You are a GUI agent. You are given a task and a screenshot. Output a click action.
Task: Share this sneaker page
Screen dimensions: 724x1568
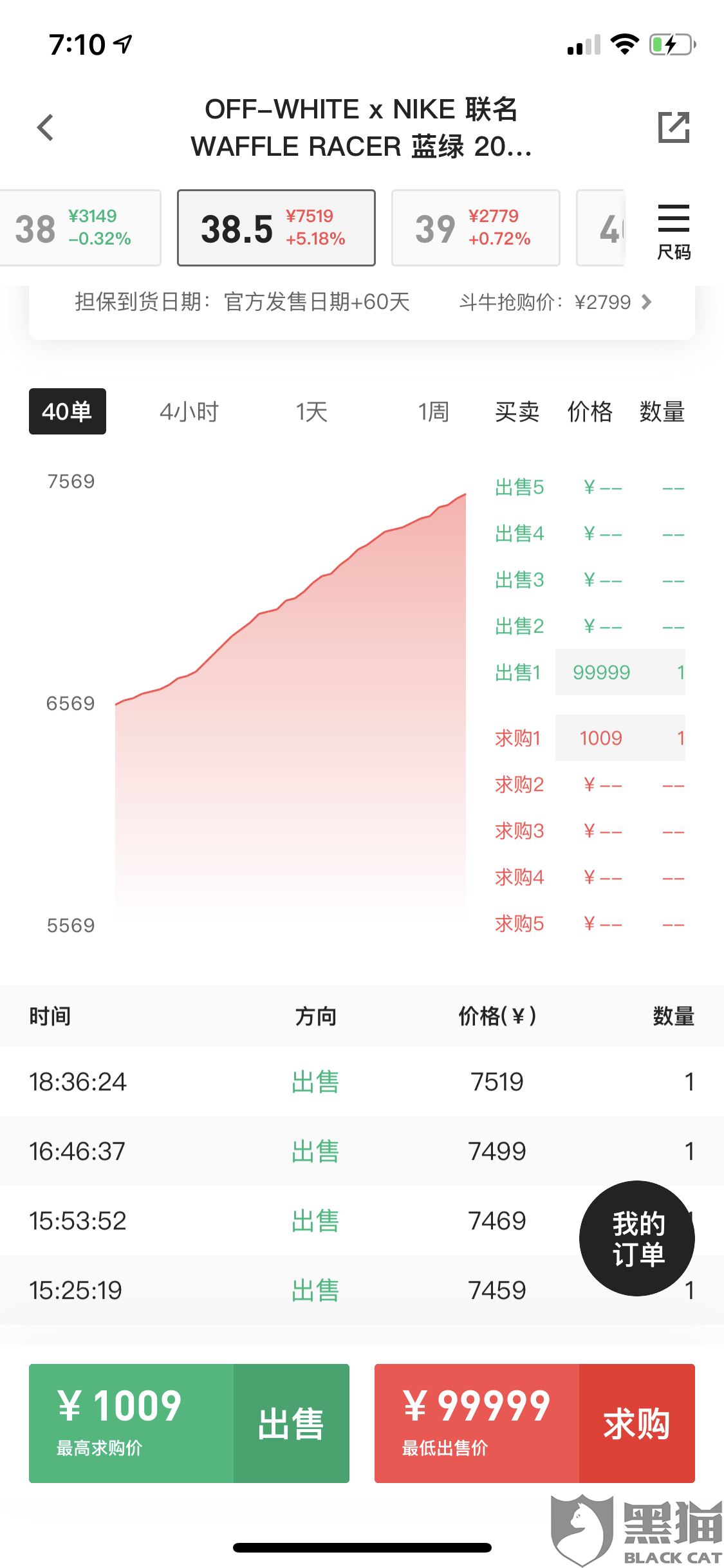(674, 127)
